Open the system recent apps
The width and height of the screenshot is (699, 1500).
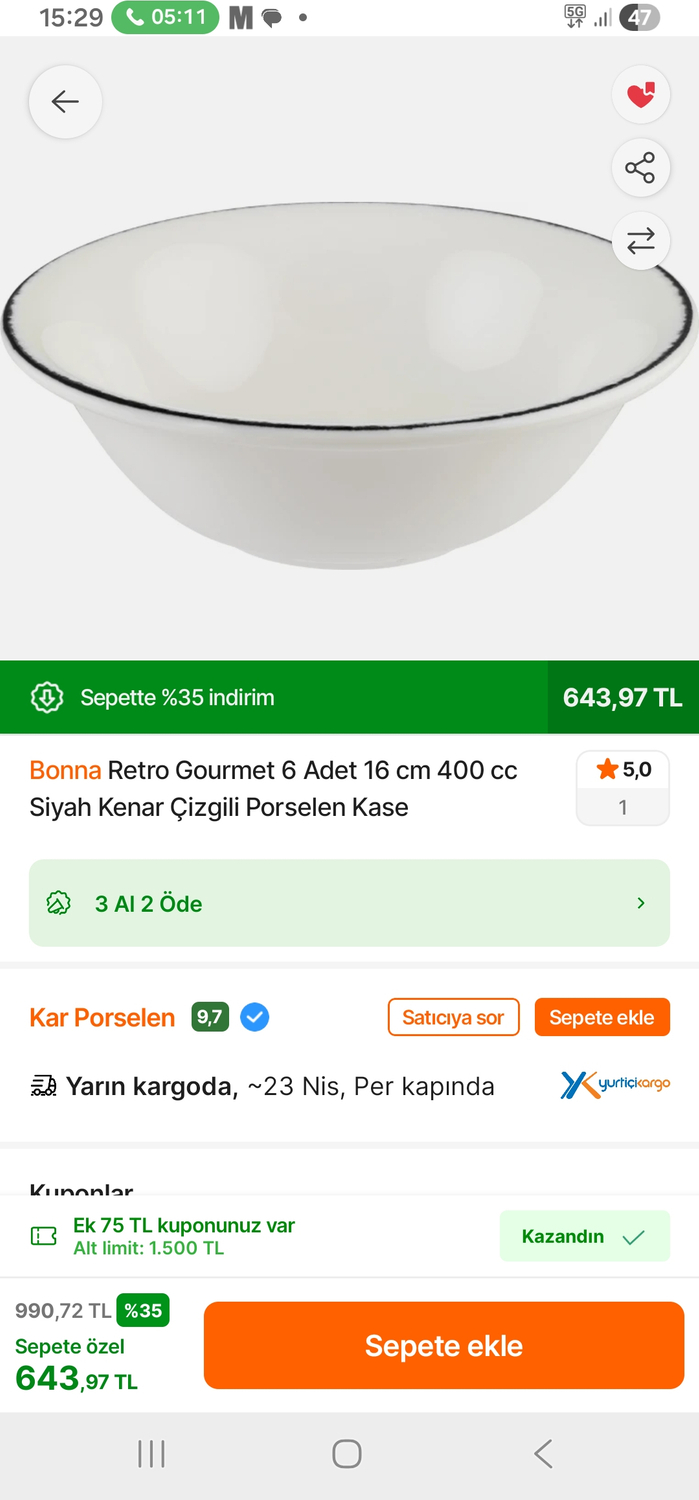[x=151, y=1454]
